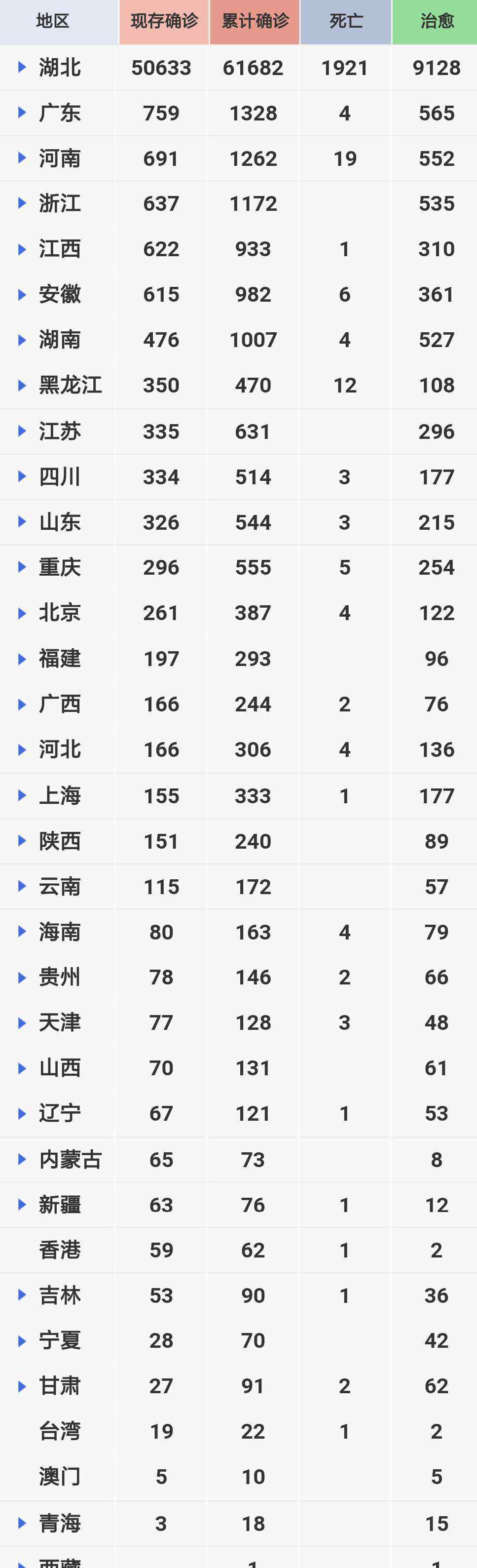Expand the 湖北 row for city details
This screenshot has height=1568, width=477.
[x=23, y=67]
